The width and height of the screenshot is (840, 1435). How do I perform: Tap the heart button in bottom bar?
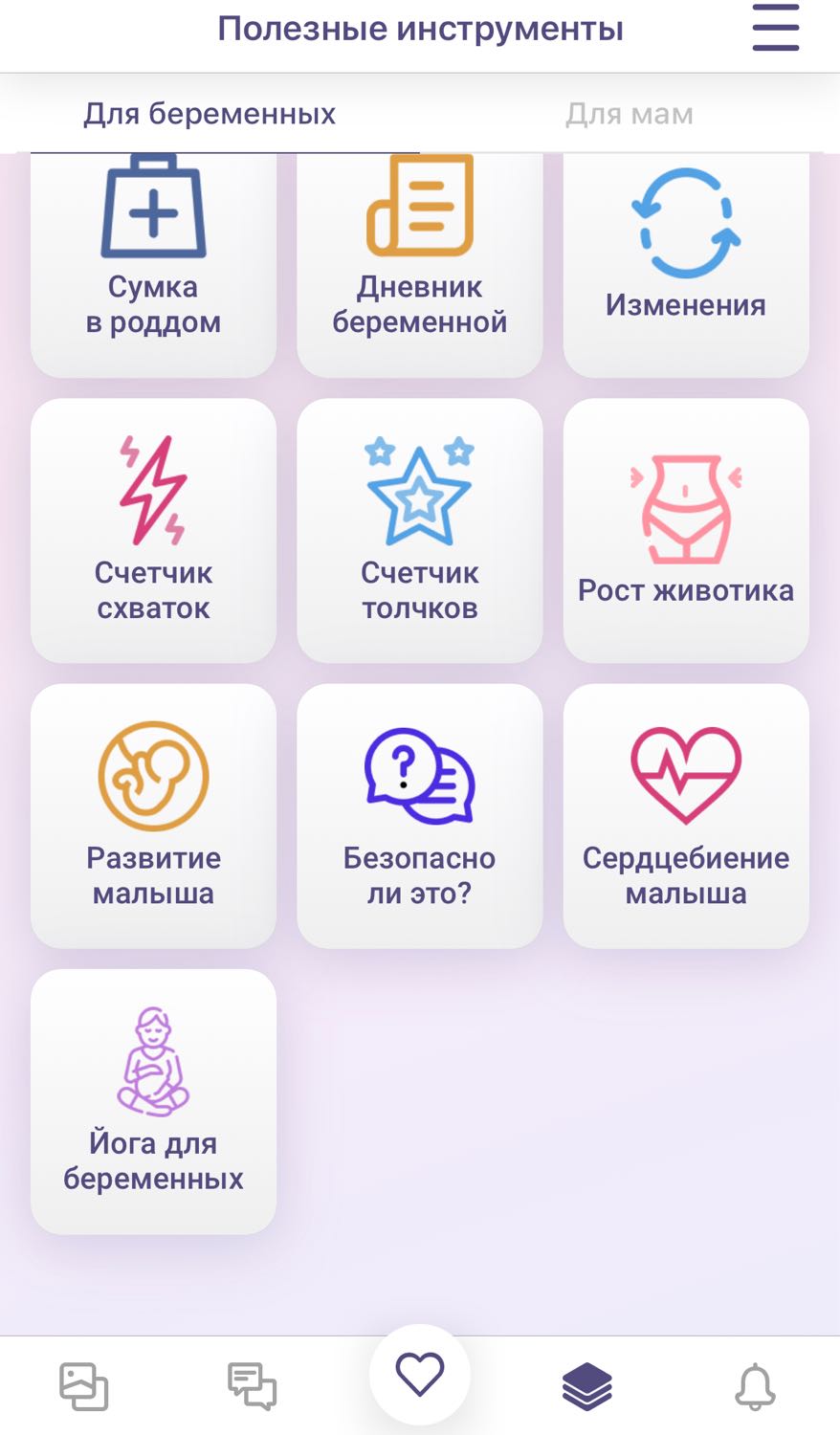point(420,1375)
